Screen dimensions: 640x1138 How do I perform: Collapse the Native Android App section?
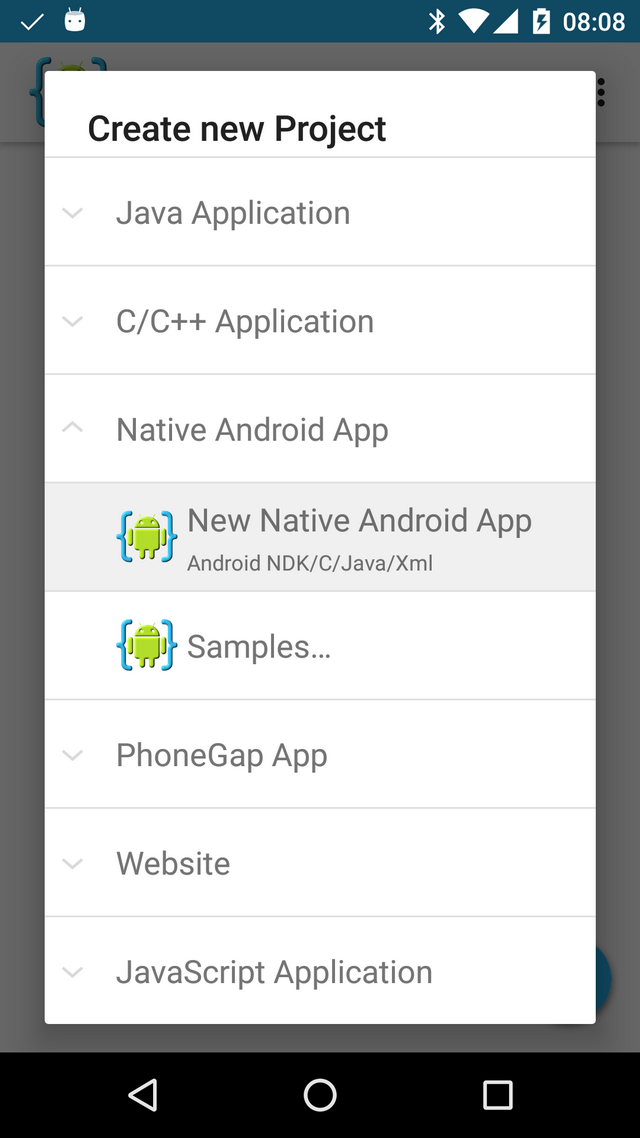(x=320, y=428)
